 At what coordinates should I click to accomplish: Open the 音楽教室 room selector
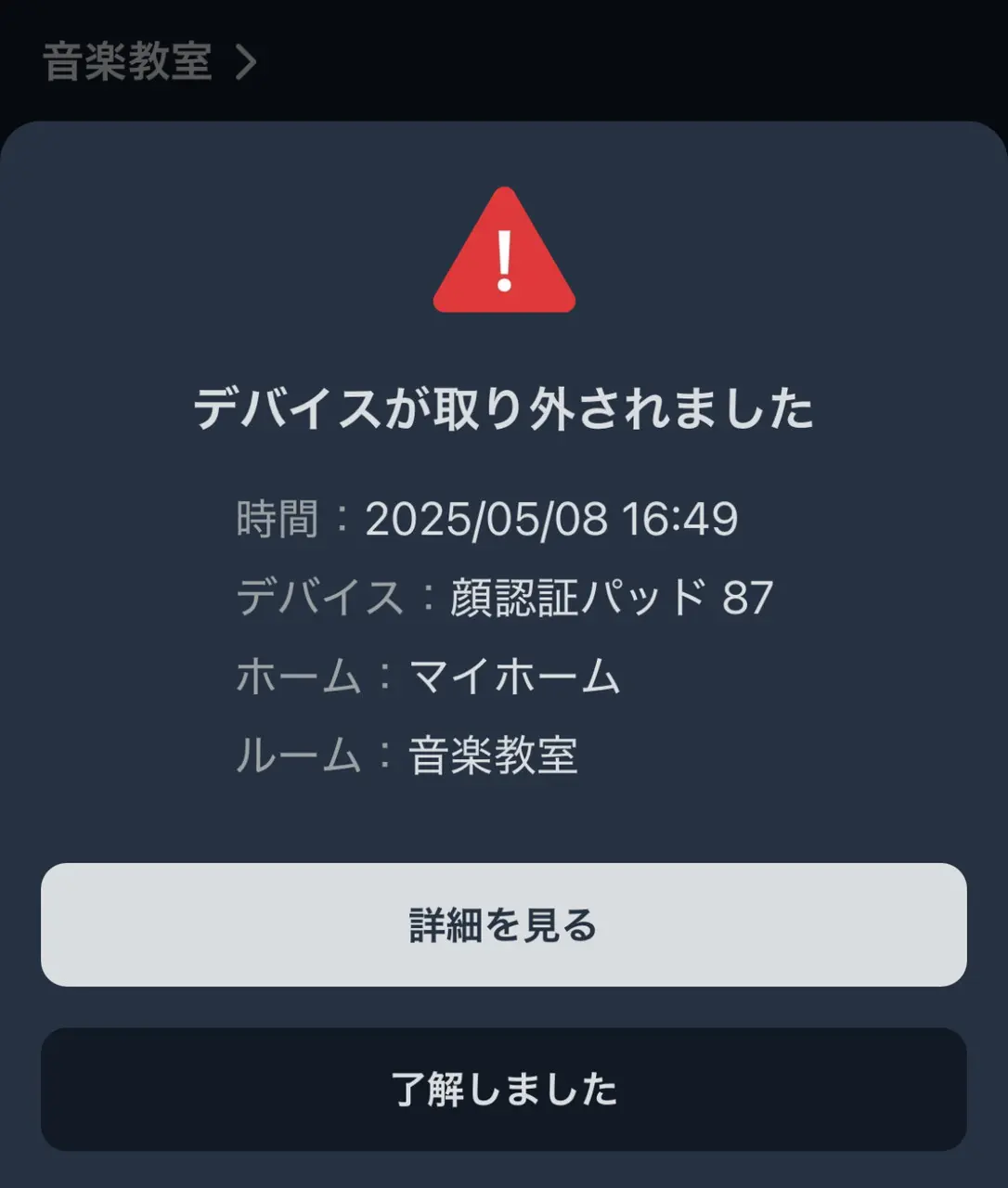(x=149, y=62)
